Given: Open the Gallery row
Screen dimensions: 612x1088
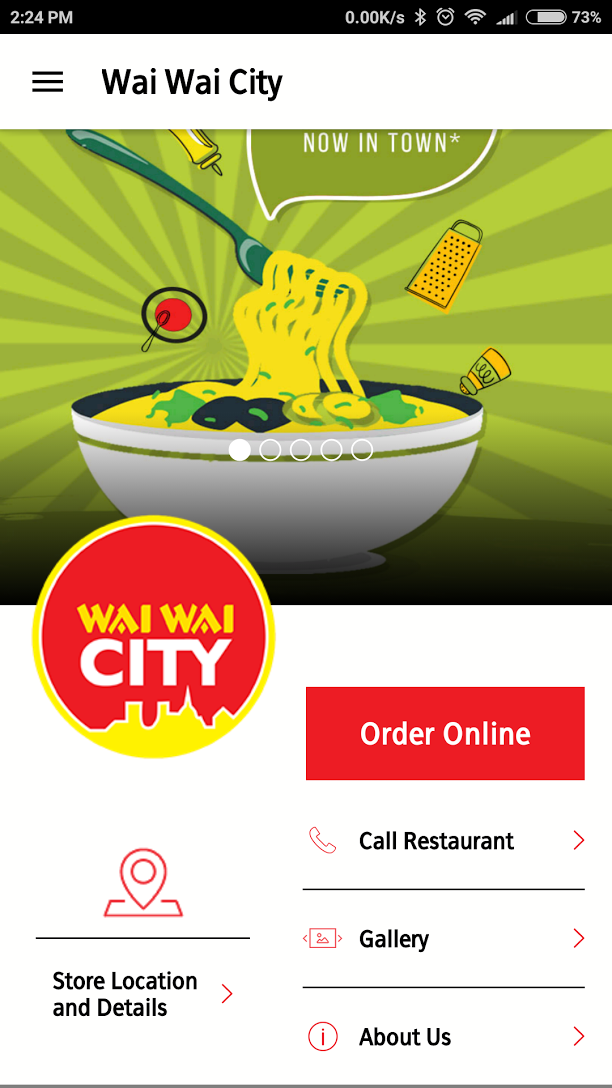Looking at the screenshot, I should pos(443,939).
